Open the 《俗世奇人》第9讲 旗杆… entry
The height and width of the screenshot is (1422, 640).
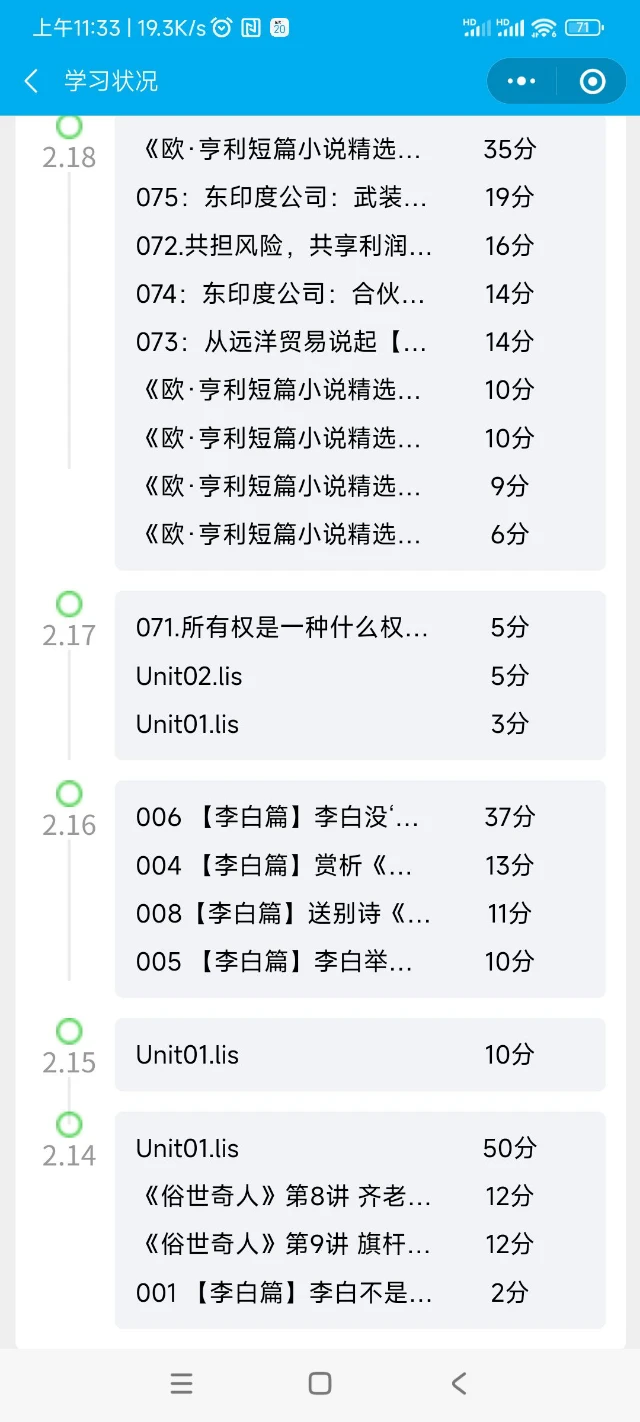coord(360,1244)
